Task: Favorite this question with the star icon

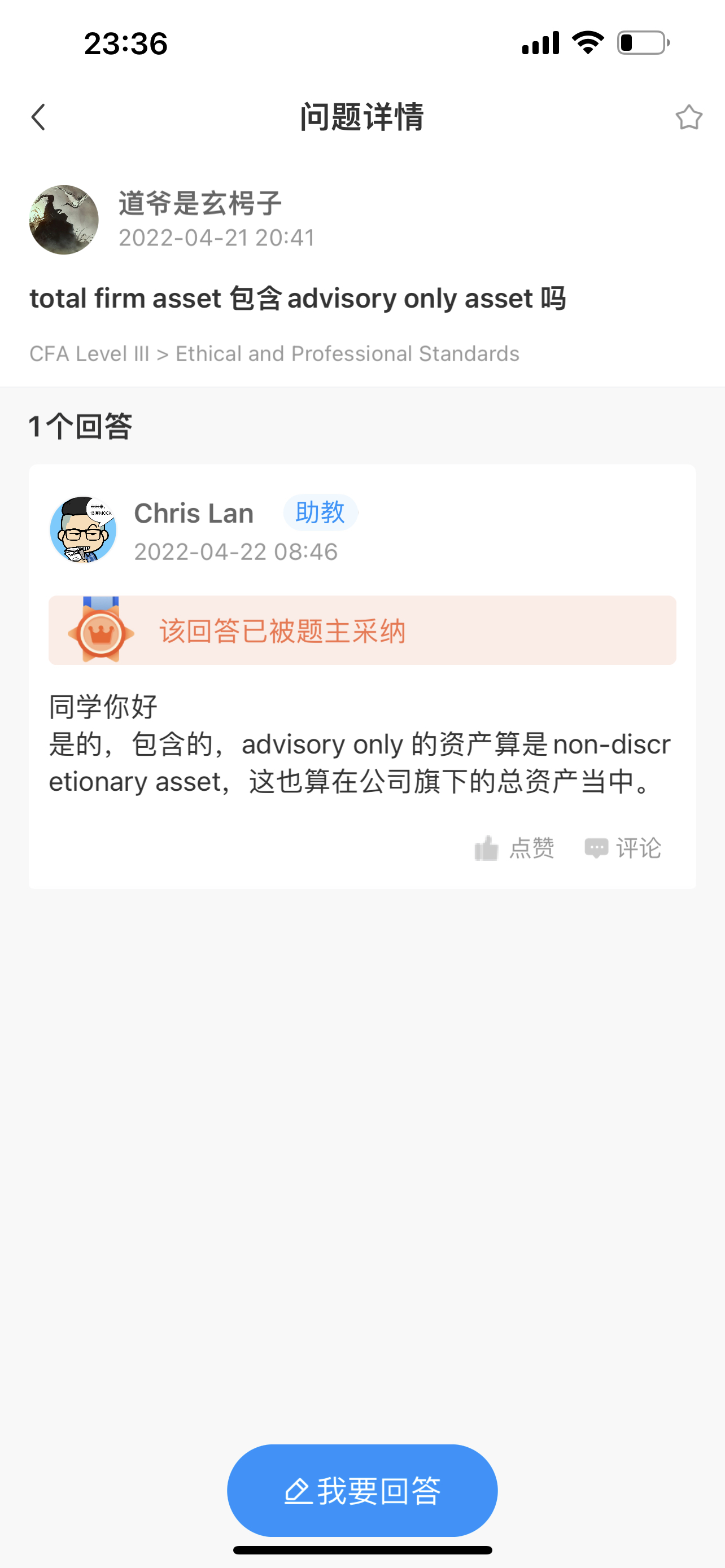Action: [x=688, y=117]
